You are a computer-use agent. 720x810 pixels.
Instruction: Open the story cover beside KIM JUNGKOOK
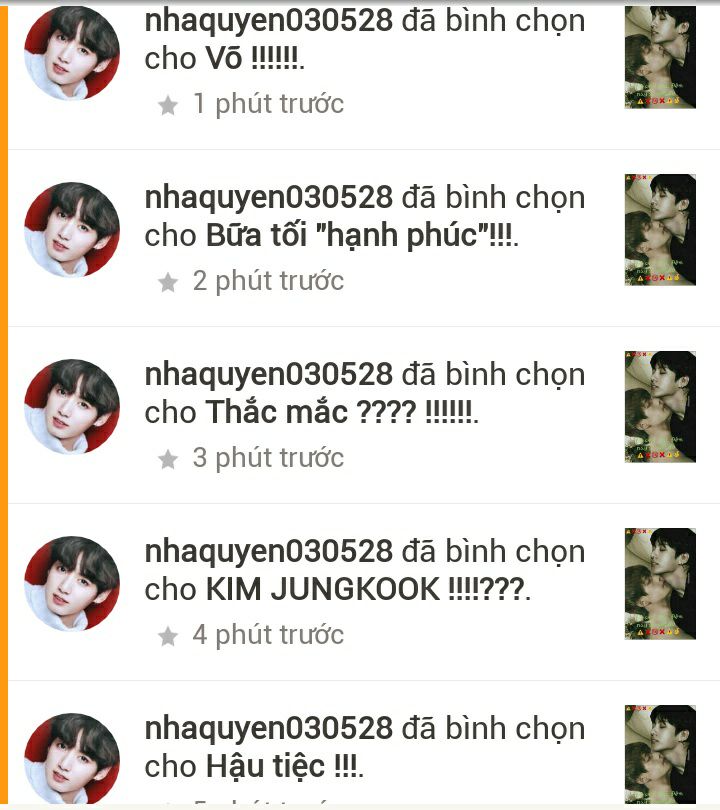pyautogui.click(x=659, y=584)
